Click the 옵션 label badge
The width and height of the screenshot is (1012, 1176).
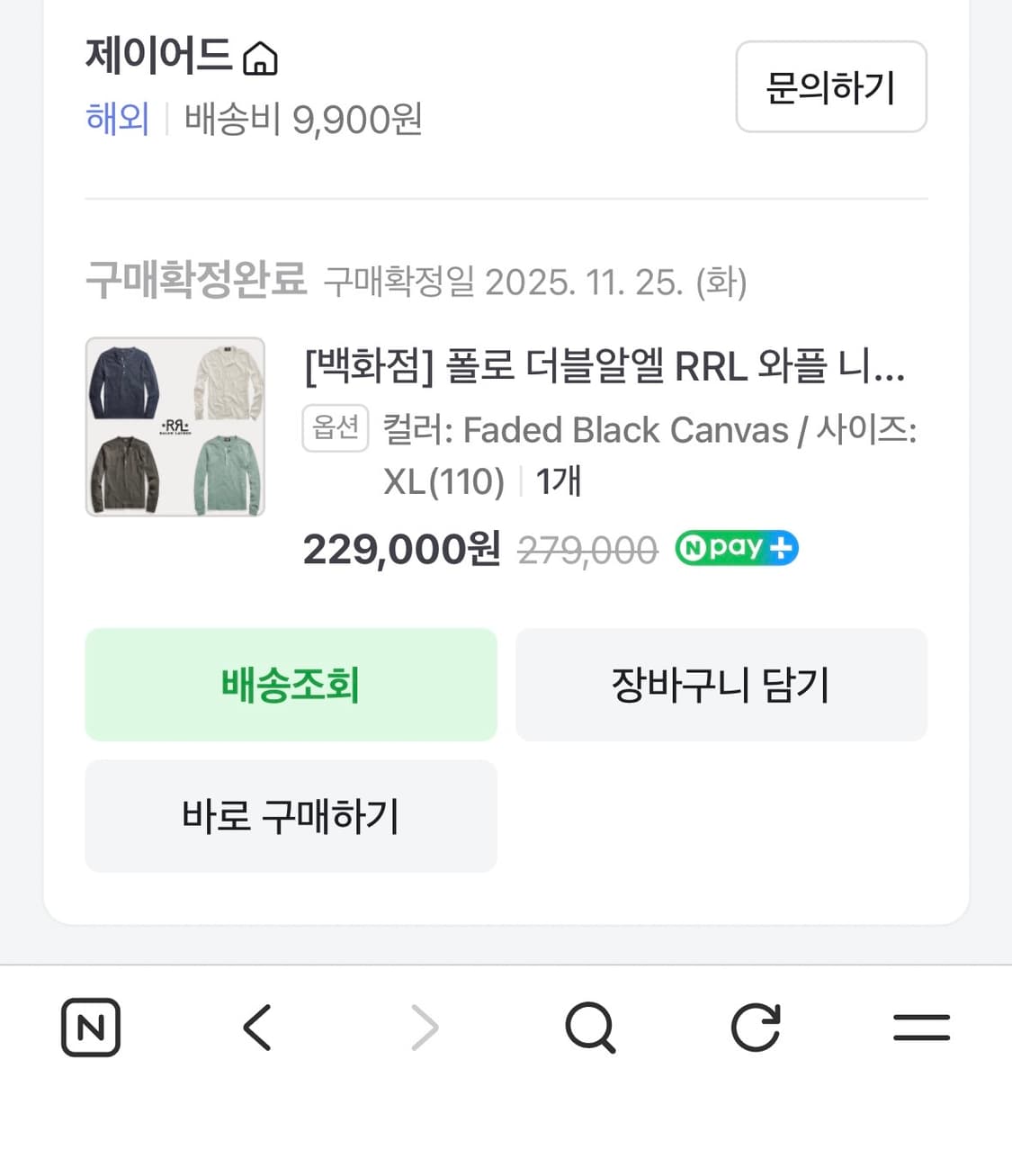click(335, 428)
